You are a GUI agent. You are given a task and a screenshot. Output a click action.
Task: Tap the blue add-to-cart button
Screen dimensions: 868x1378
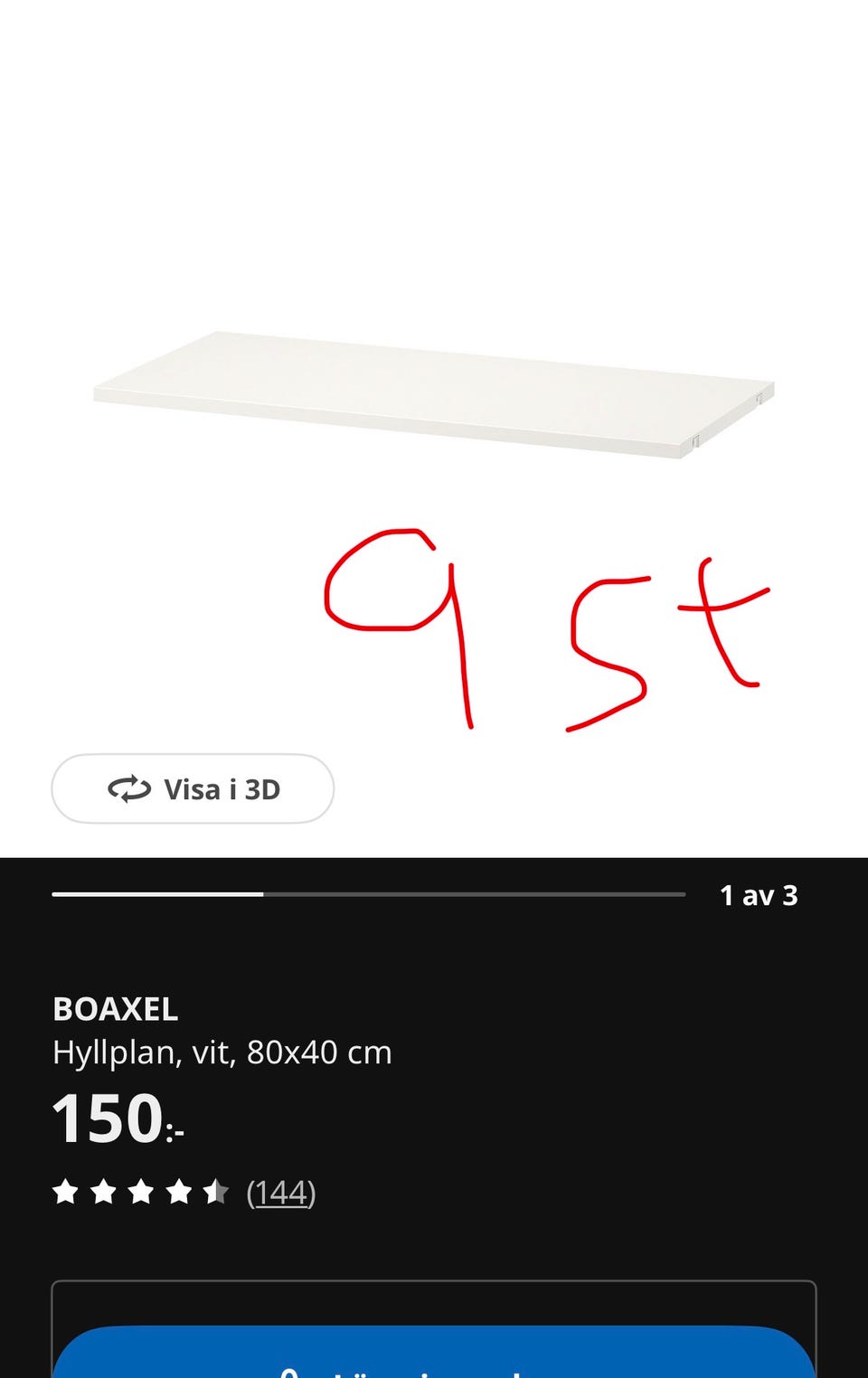coord(434,1354)
